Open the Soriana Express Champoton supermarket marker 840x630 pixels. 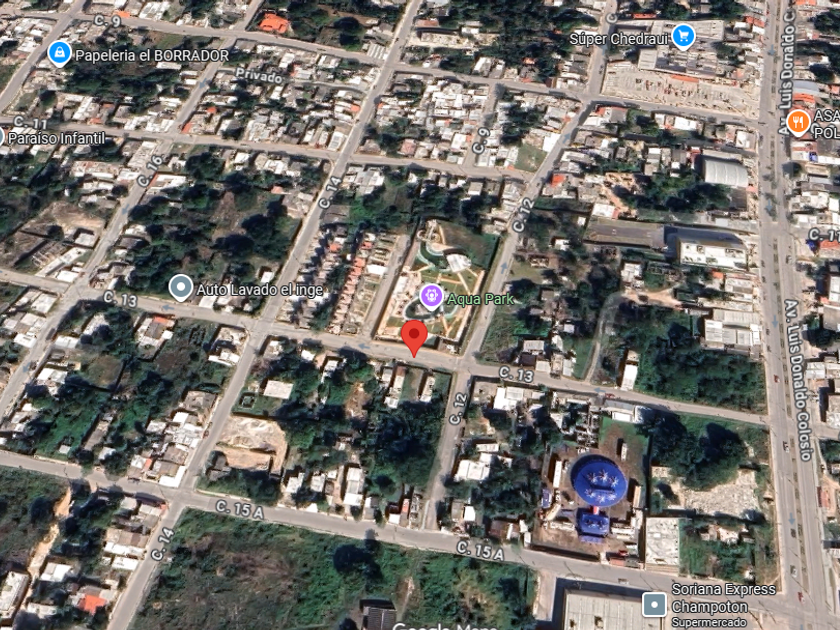(654, 604)
